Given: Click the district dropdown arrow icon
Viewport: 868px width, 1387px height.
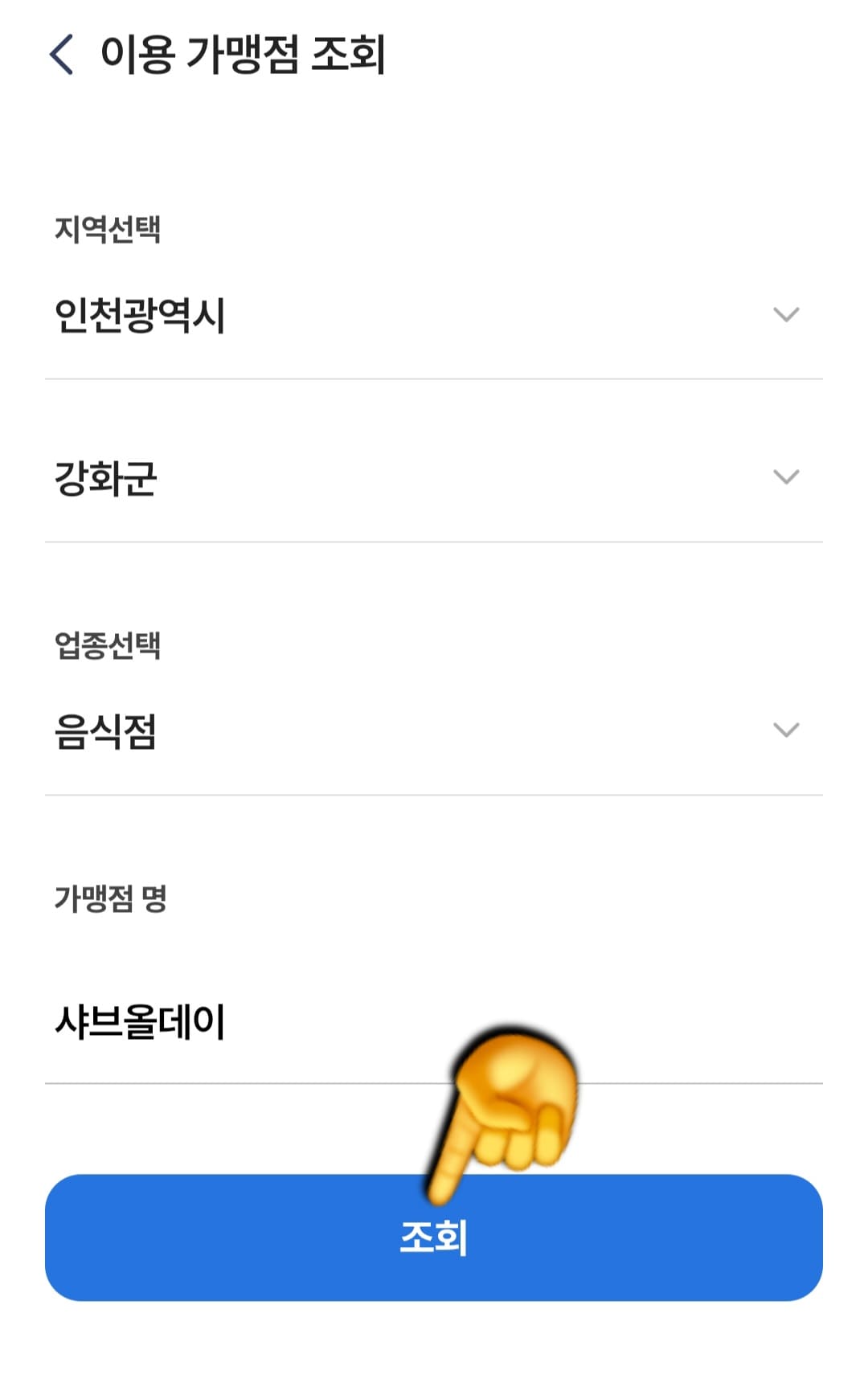Looking at the screenshot, I should point(784,478).
